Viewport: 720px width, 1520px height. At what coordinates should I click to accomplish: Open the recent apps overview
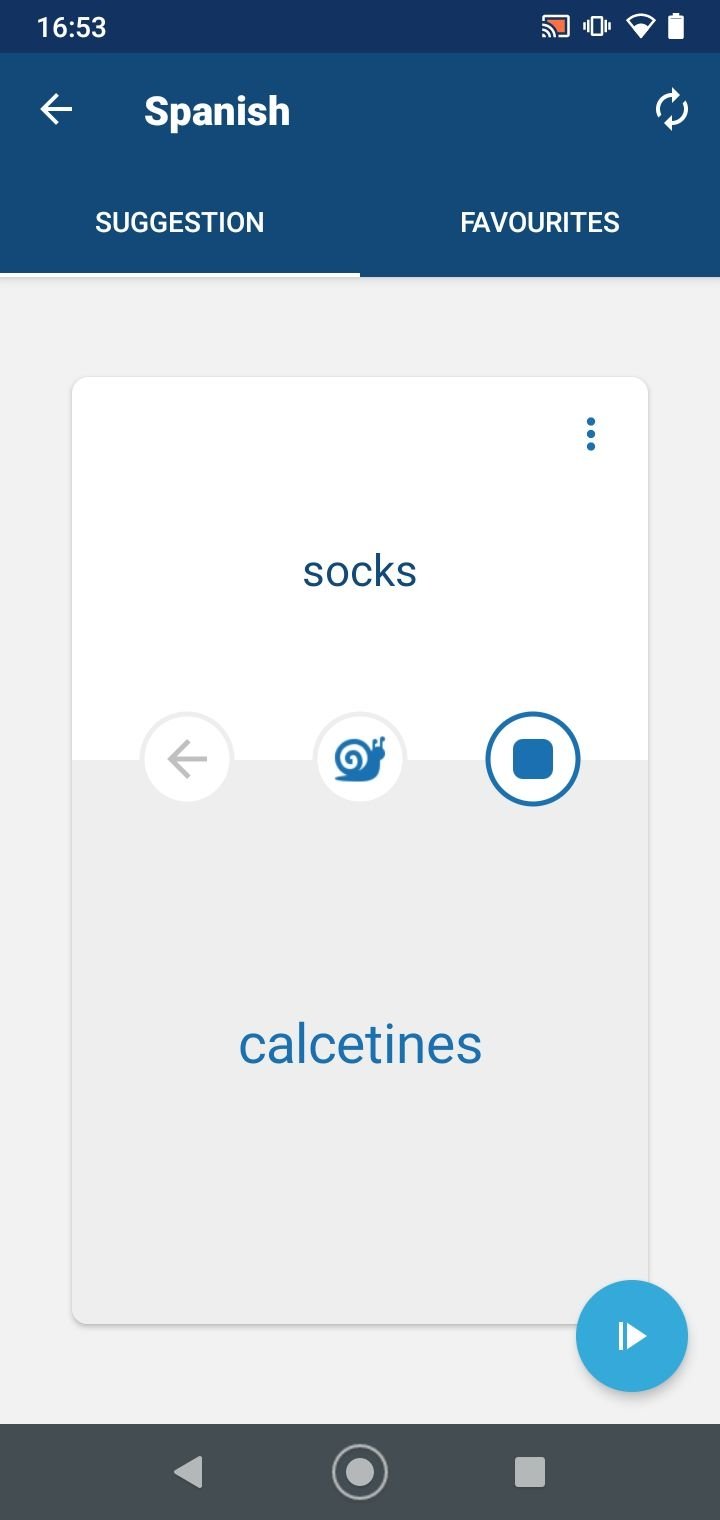[x=530, y=1472]
